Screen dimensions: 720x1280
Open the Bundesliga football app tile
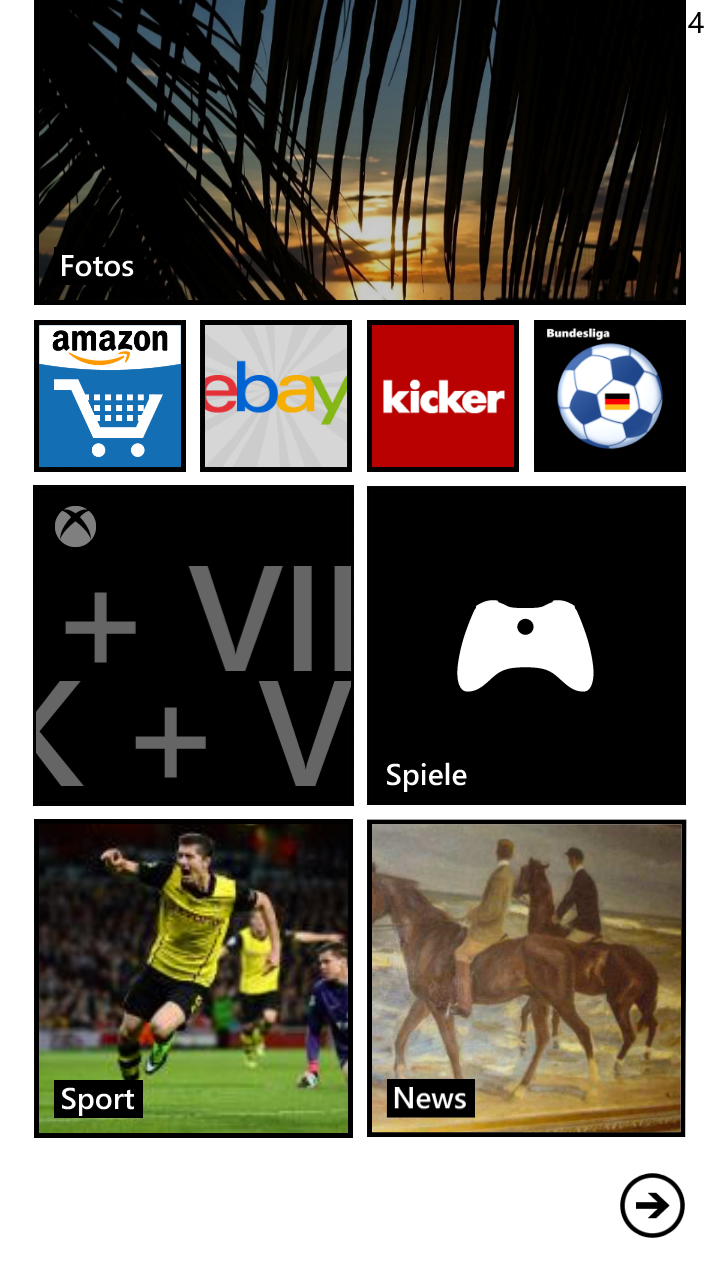click(610, 396)
